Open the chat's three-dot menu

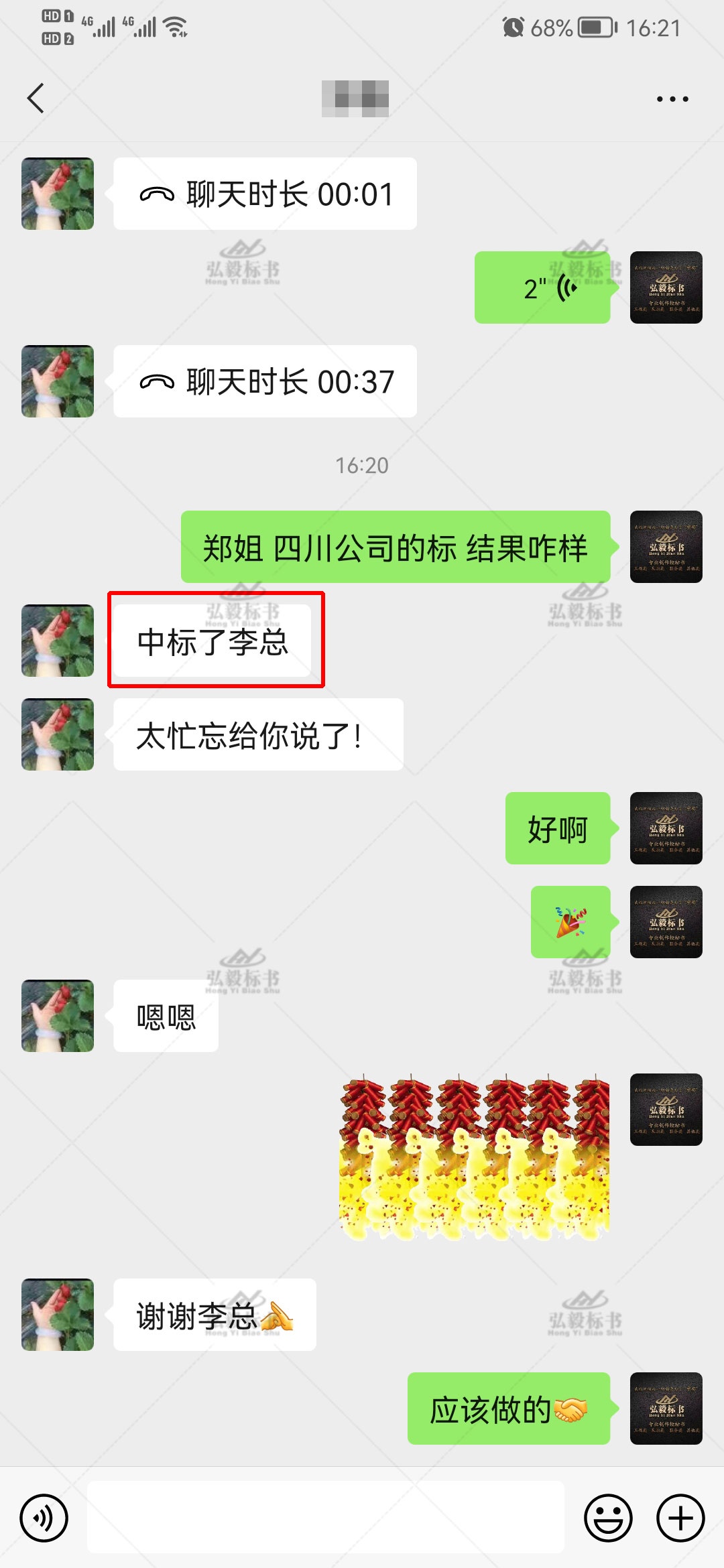672,99
